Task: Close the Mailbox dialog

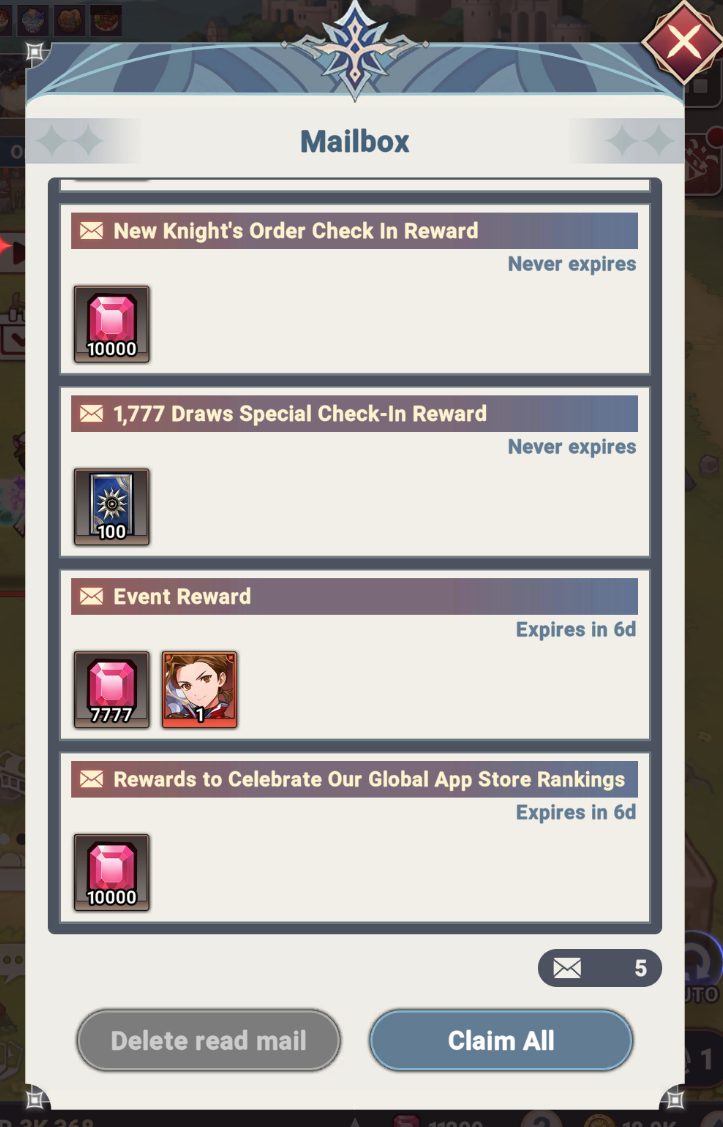Action: pos(683,42)
